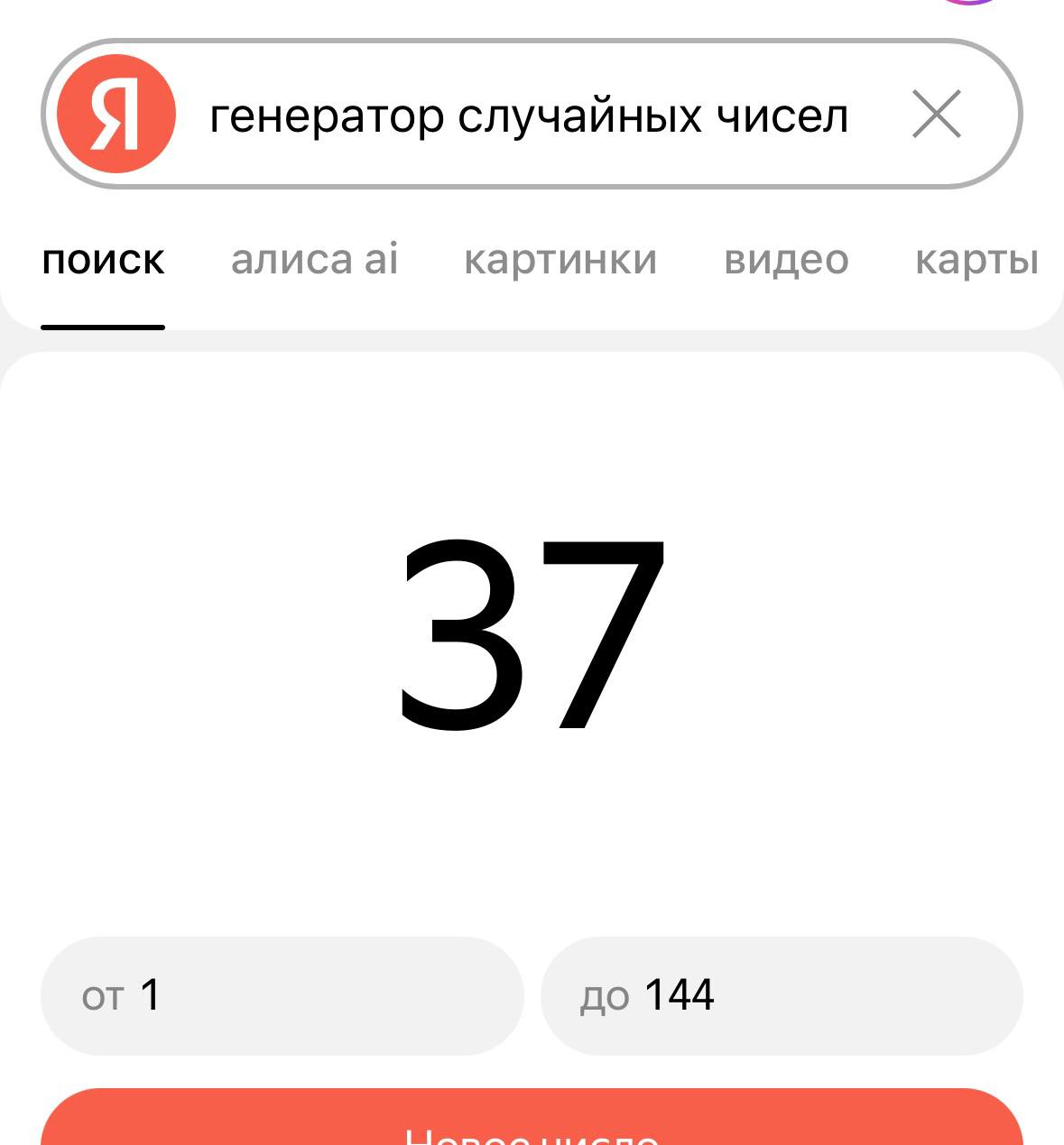Screen dimensions: 1064x1145
Task: Open the Yandex logo button
Action: coord(116,115)
